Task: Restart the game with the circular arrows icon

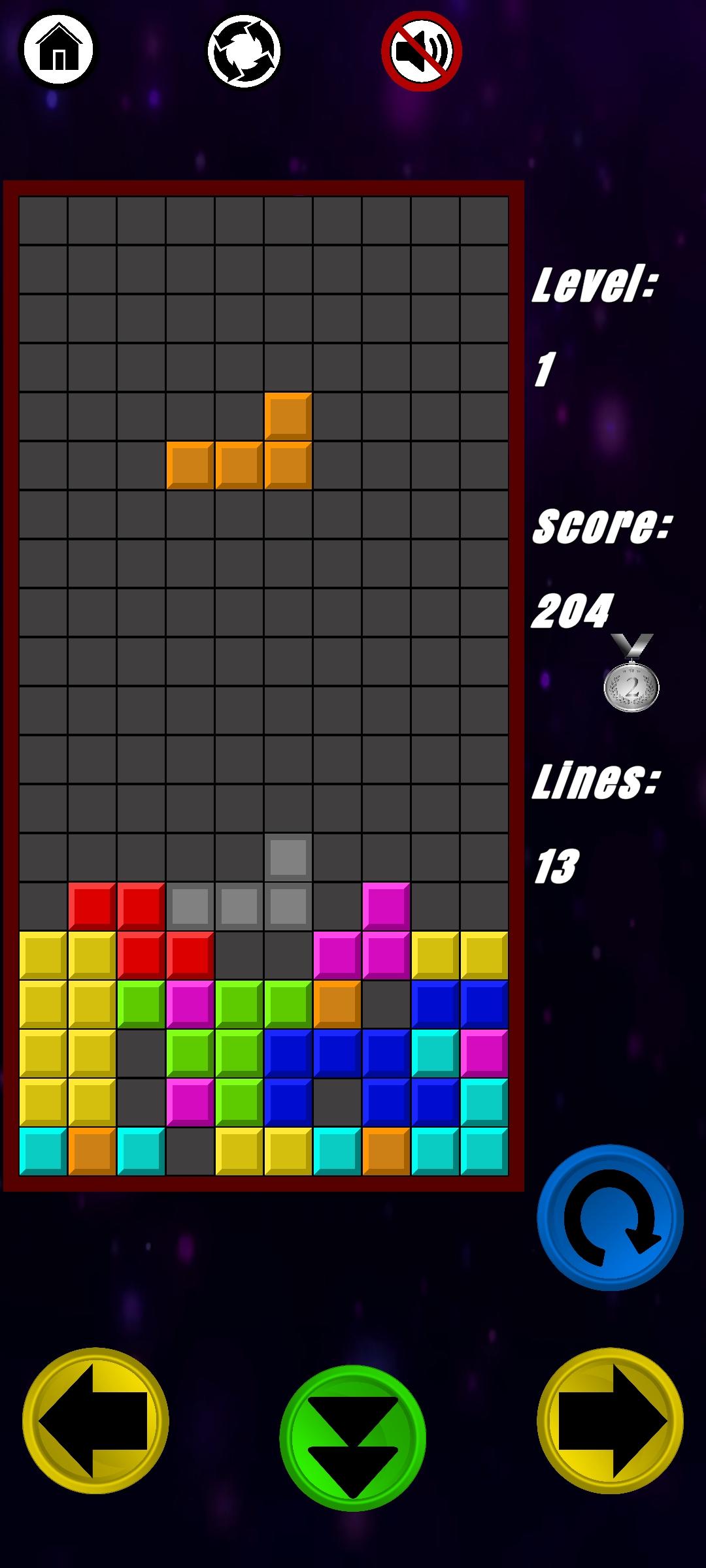Action: click(x=244, y=51)
